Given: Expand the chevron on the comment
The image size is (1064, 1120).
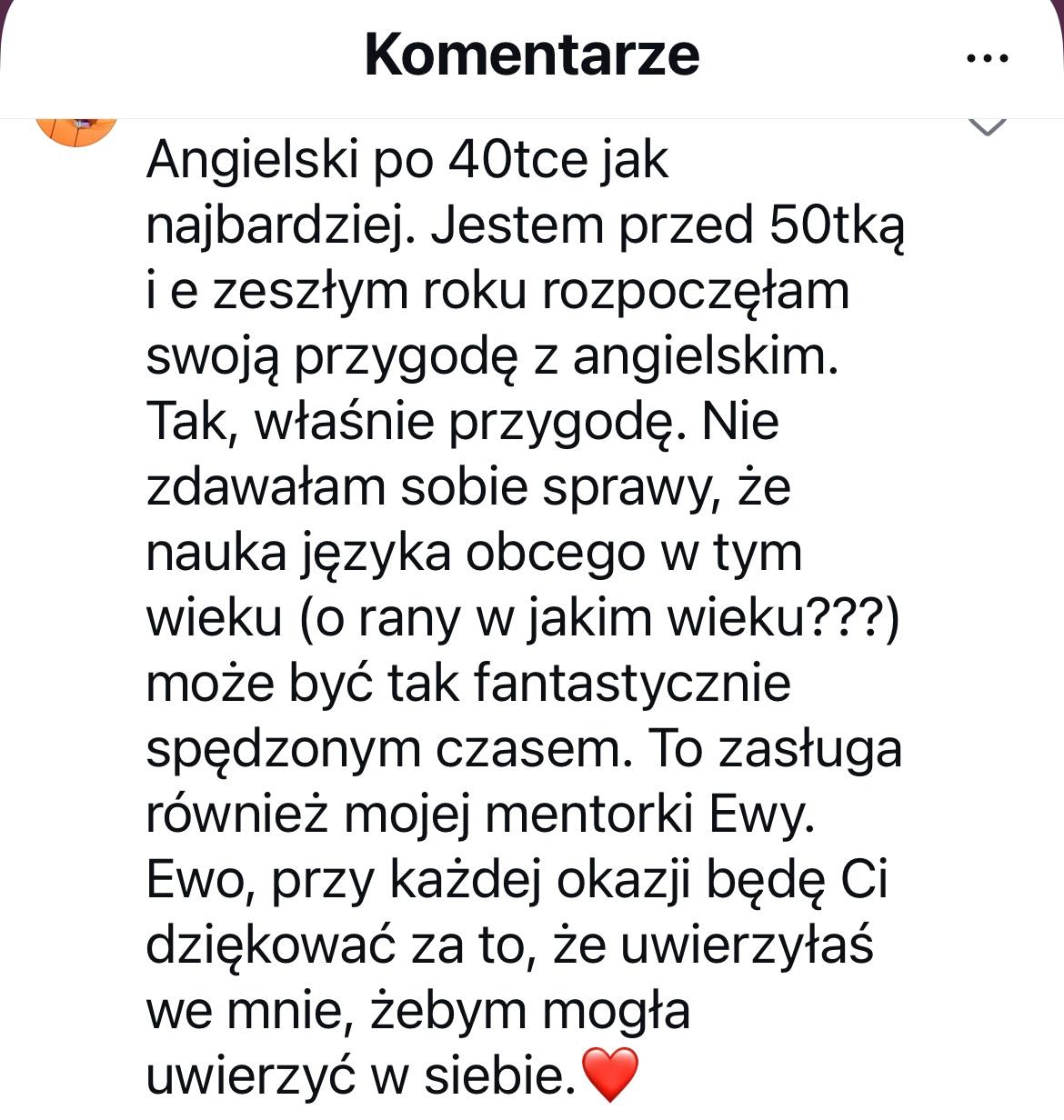Looking at the screenshot, I should 989,126.
